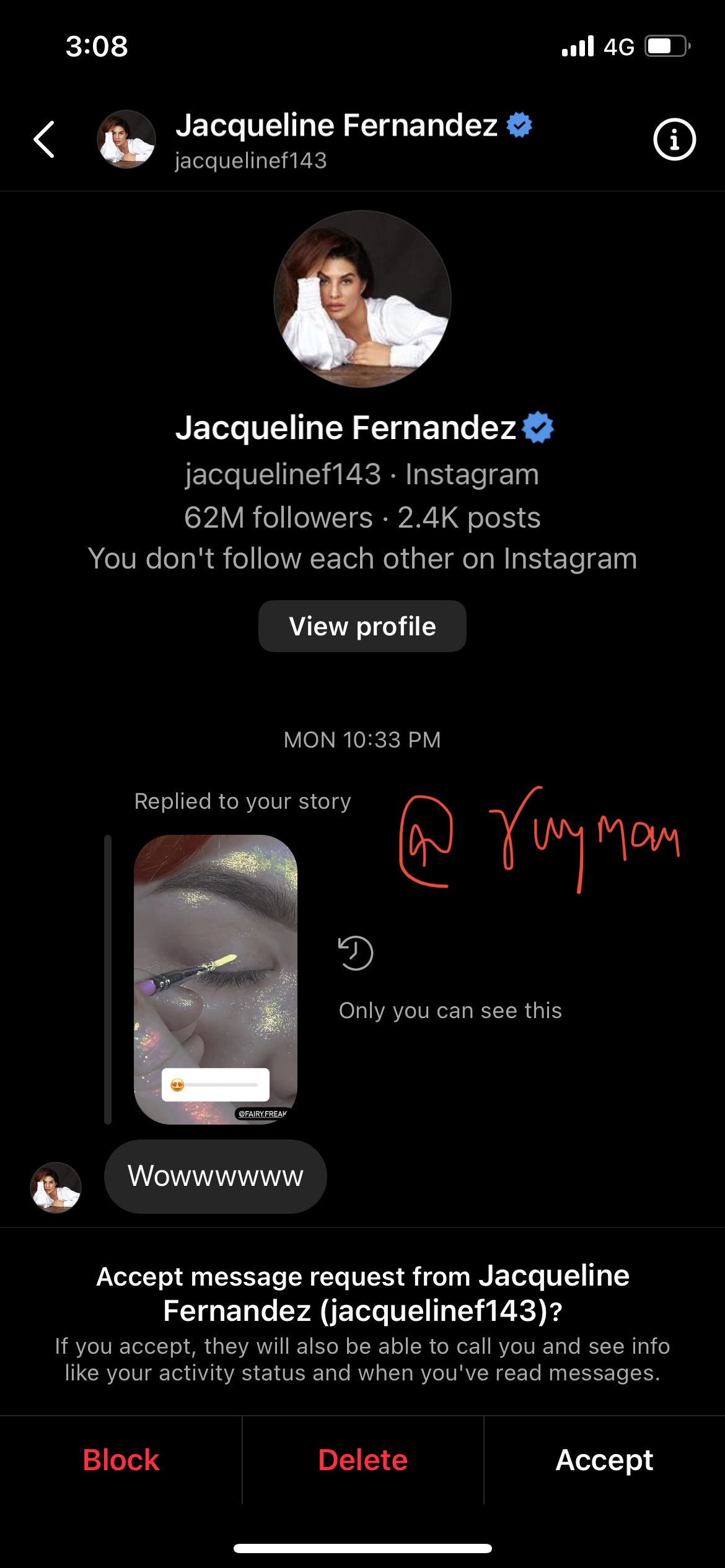Screen dimensions: 725x1568
Task: Block Jacqueline Fernandez's message request
Action: coord(121,1460)
